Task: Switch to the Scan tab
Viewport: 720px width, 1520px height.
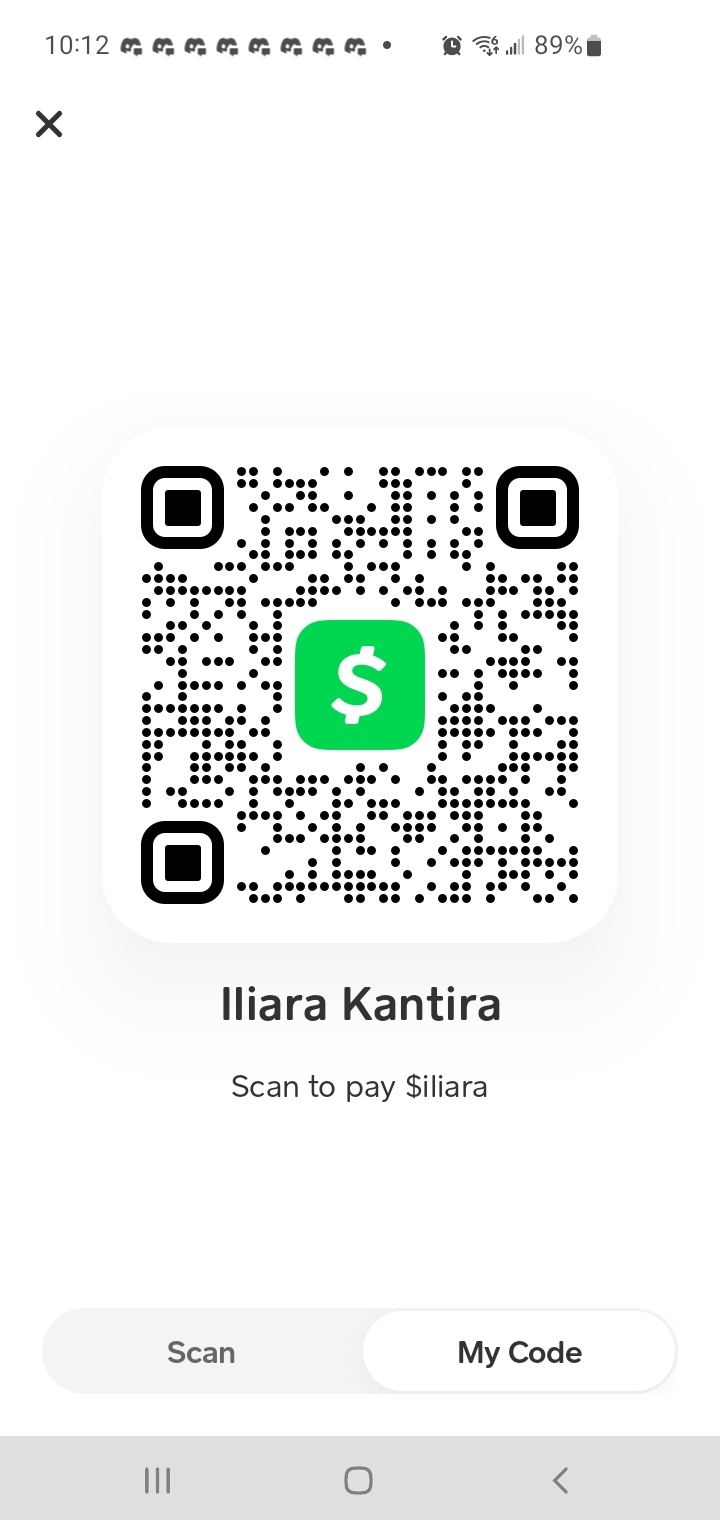Action: pyautogui.click(x=201, y=1352)
